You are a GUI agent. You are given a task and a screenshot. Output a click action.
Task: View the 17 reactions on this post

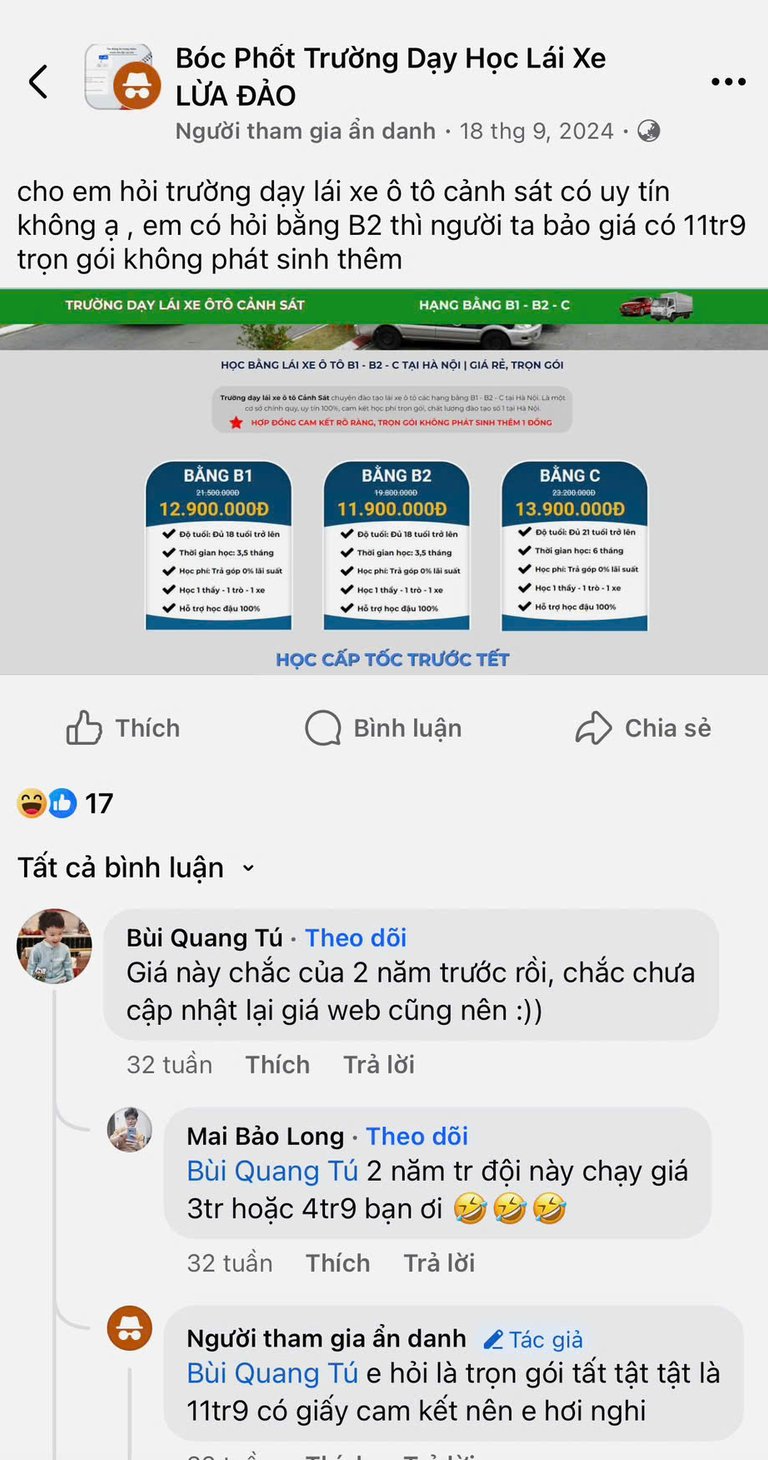[x=66, y=803]
